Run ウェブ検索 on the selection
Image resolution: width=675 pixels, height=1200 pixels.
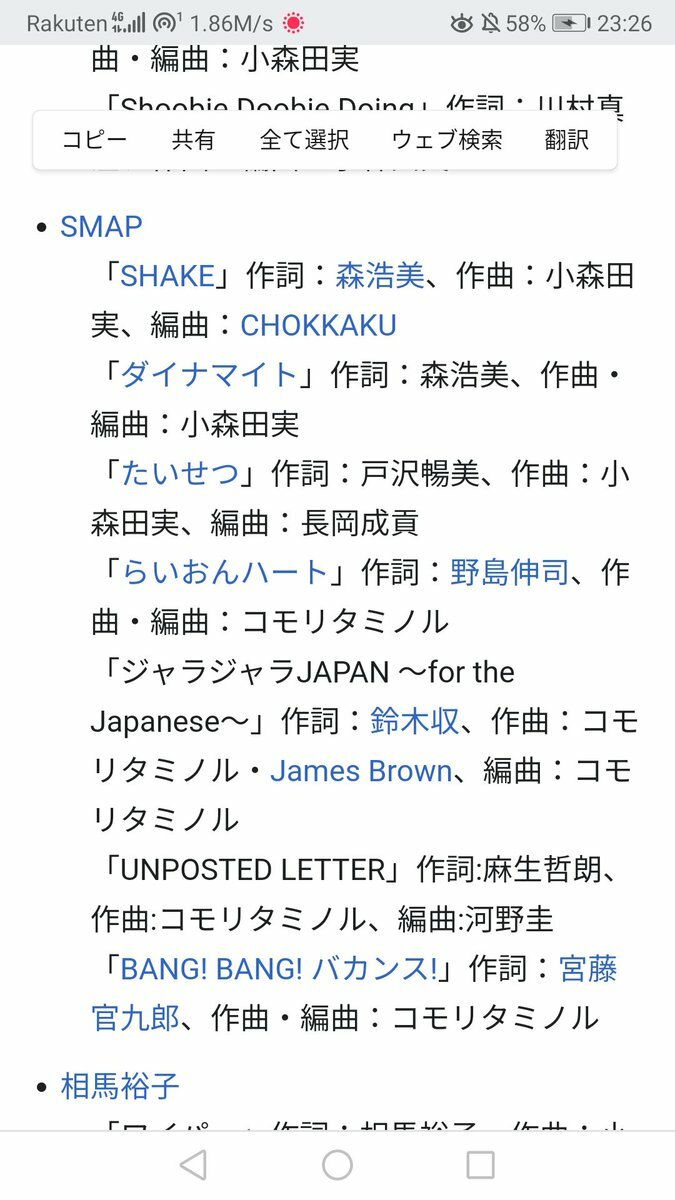[x=447, y=140]
